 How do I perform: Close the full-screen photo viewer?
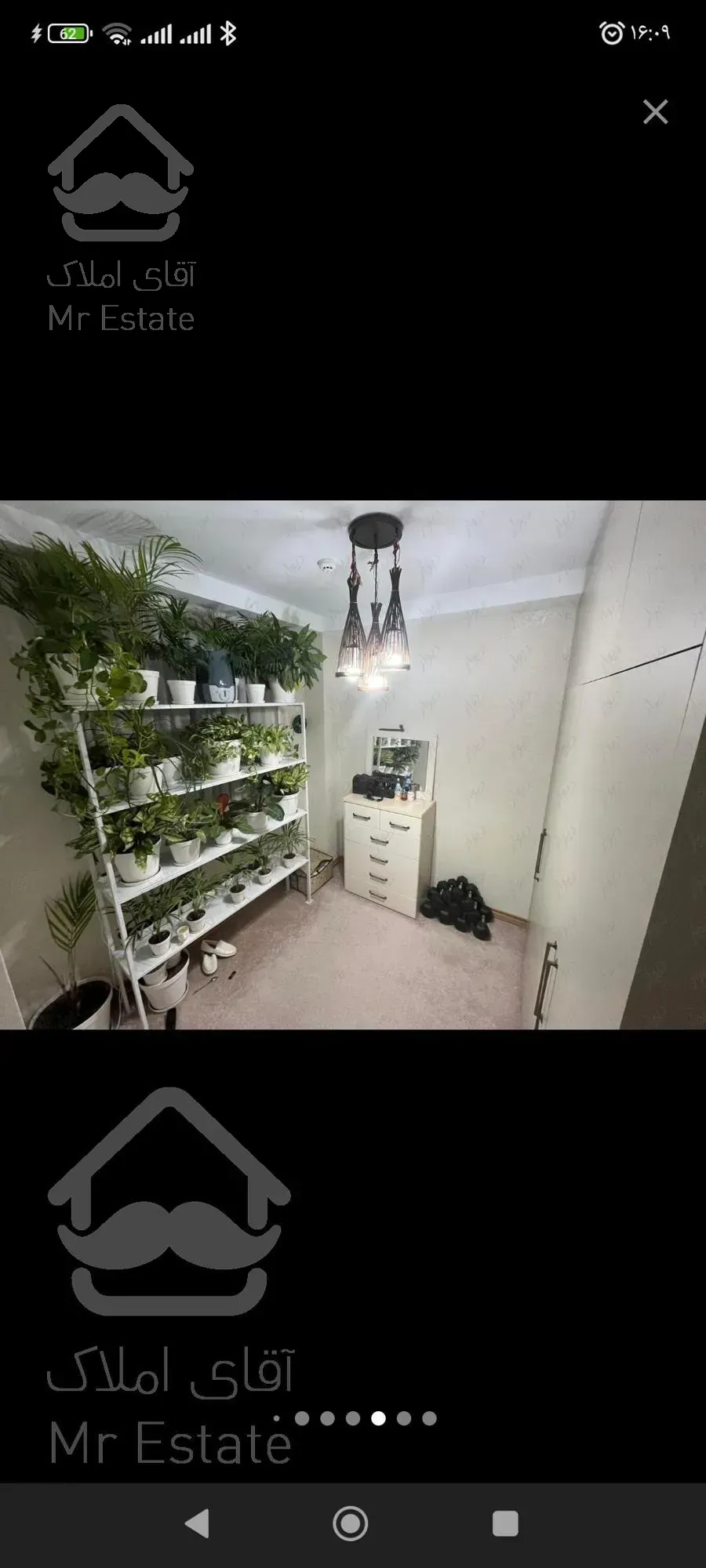click(655, 112)
